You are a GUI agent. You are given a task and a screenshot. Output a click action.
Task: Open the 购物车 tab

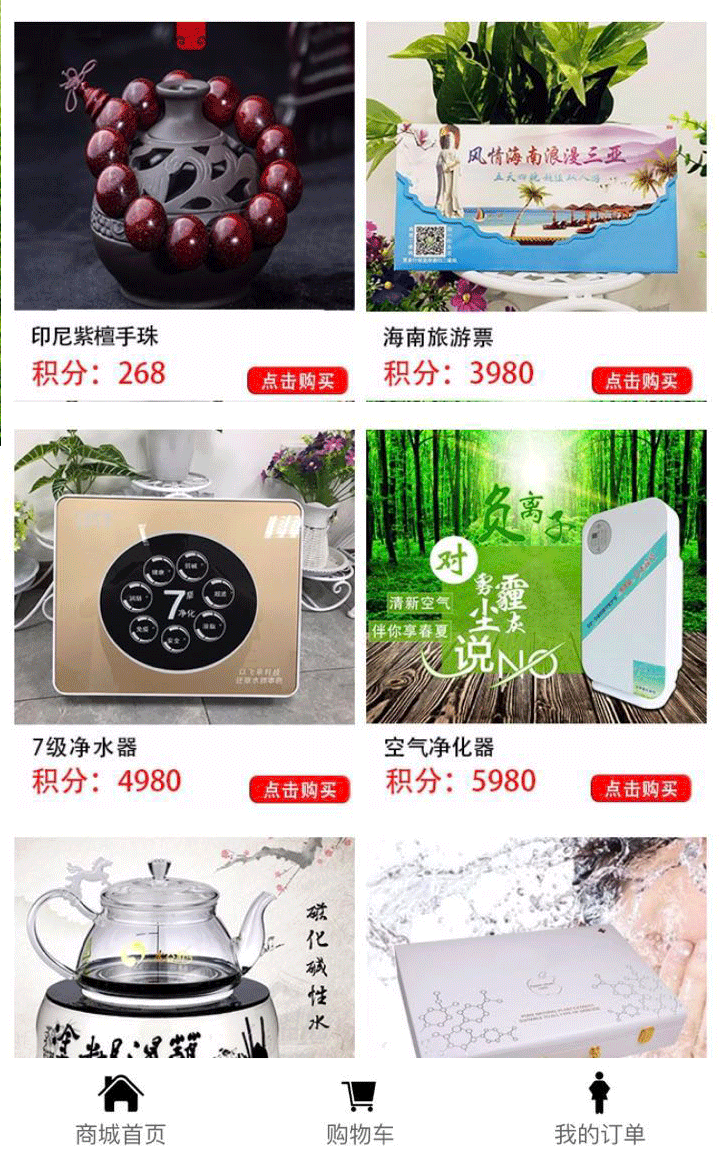coord(359,1108)
